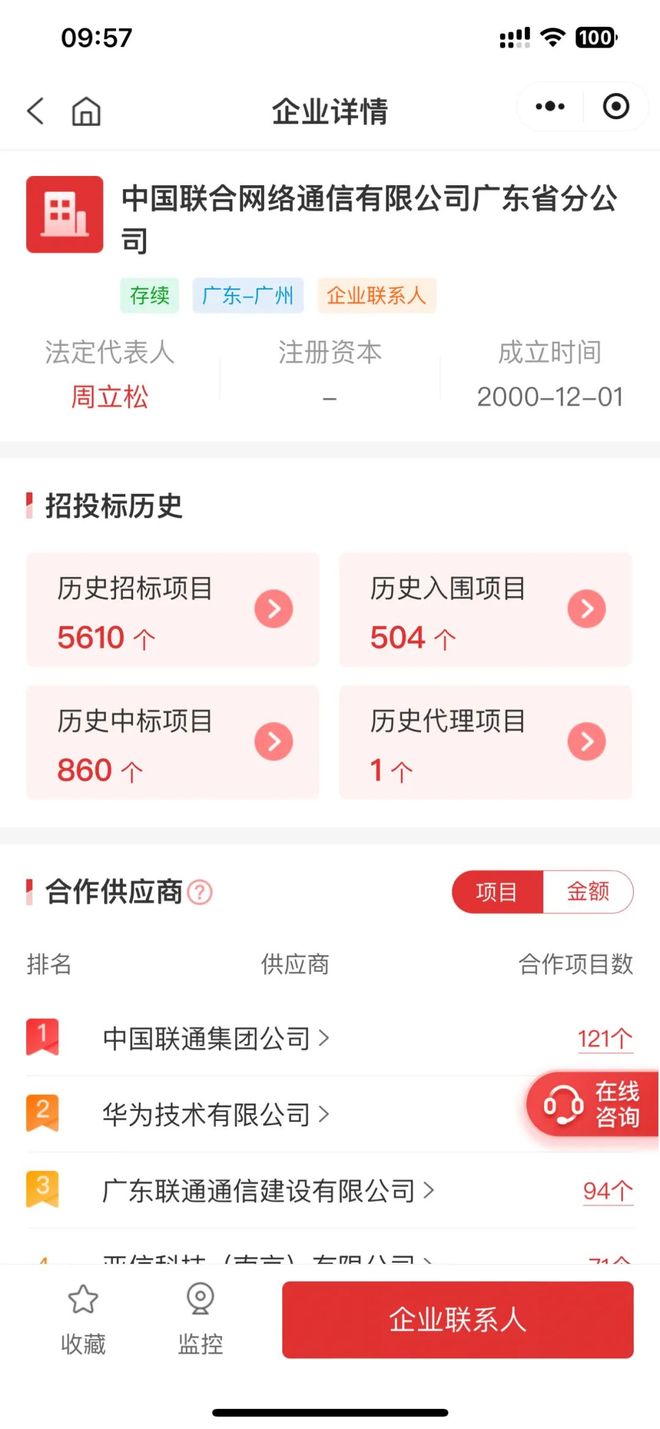Select the 项目 ranking segment
This screenshot has width=660, height=1429.
[497, 892]
